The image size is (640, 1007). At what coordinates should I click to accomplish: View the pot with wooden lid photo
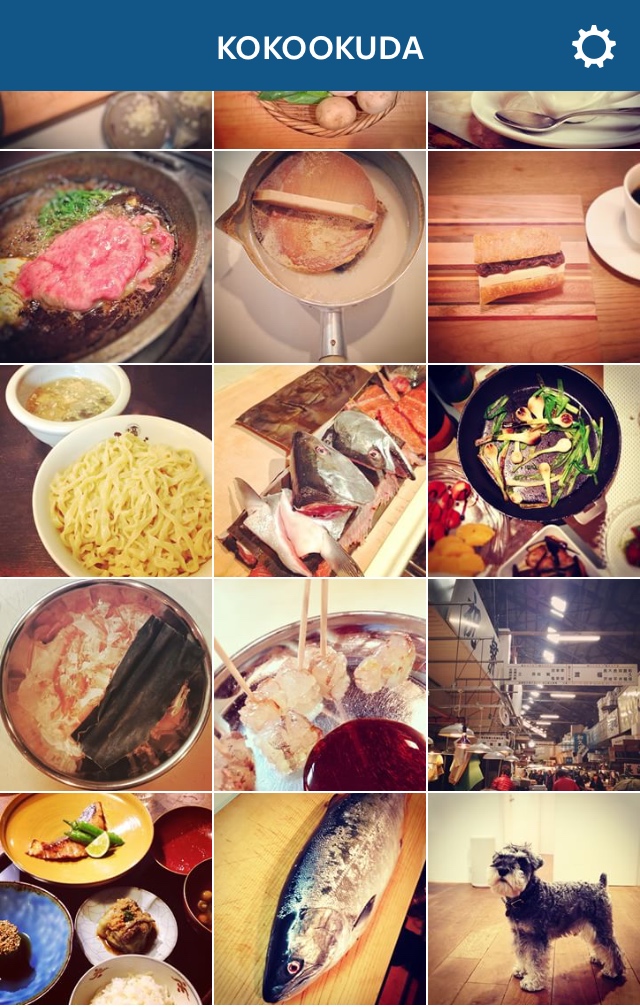tap(319, 256)
